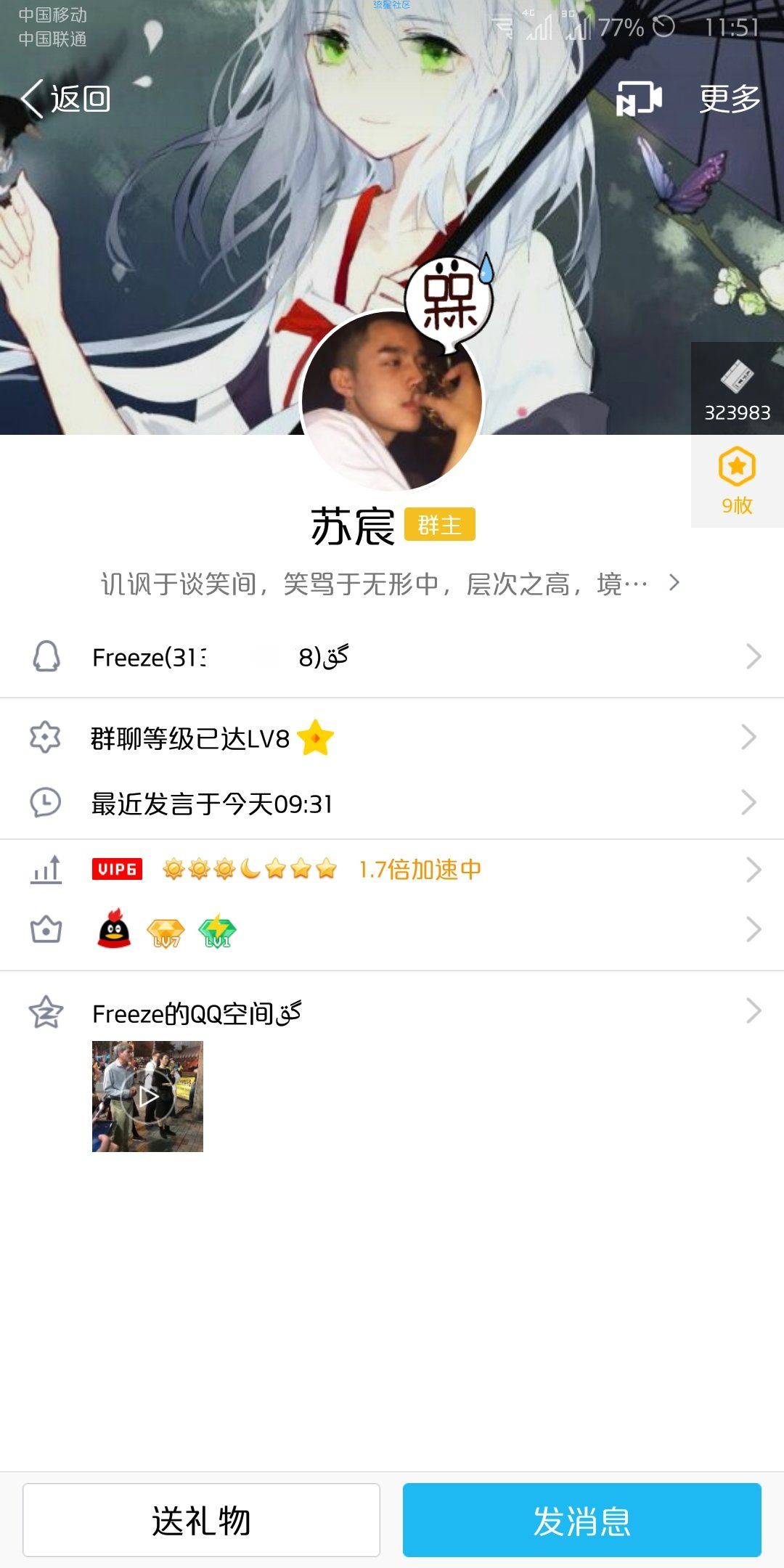Play the QQ空间 video thumbnail
784x1568 pixels.
click(147, 1096)
